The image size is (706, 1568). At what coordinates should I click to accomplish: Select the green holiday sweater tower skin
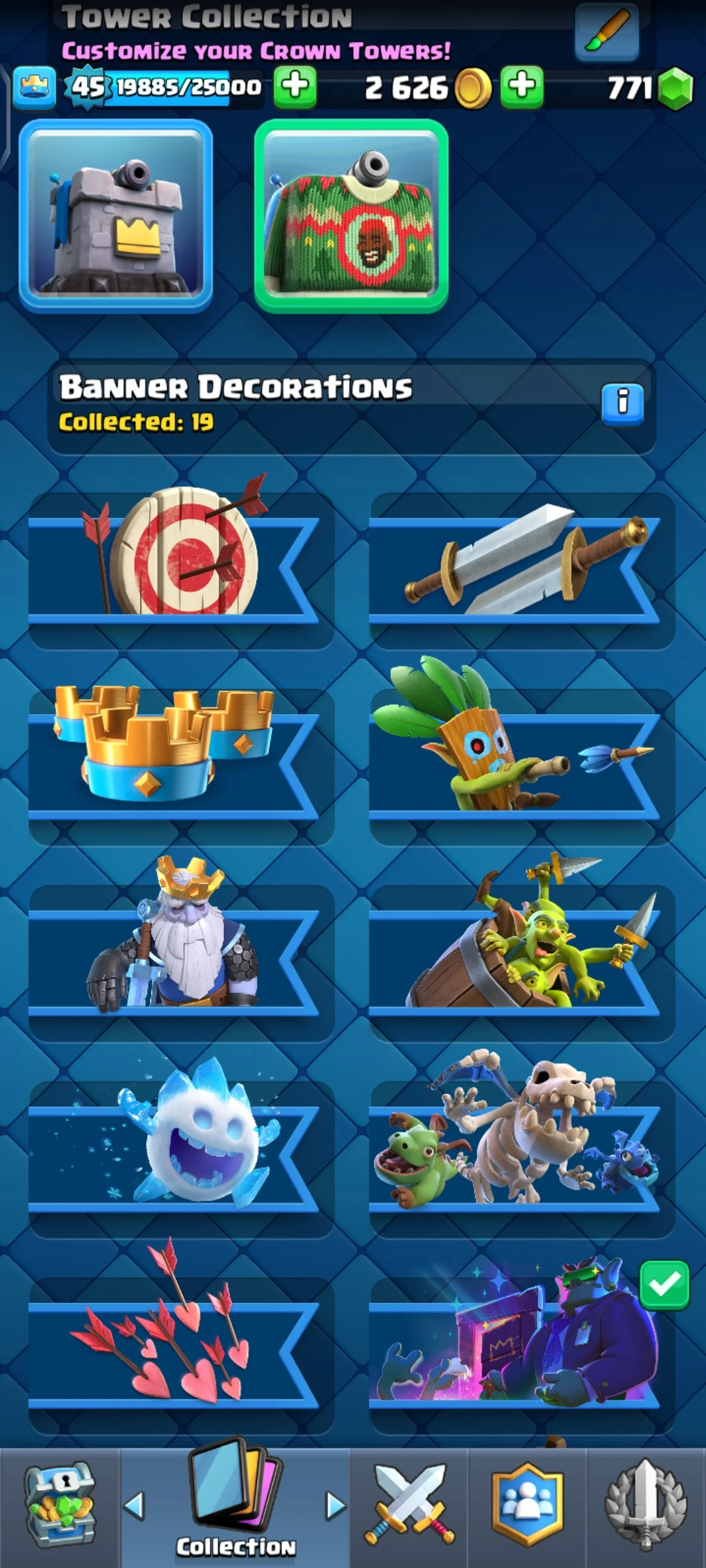pyautogui.click(x=351, y=216)
